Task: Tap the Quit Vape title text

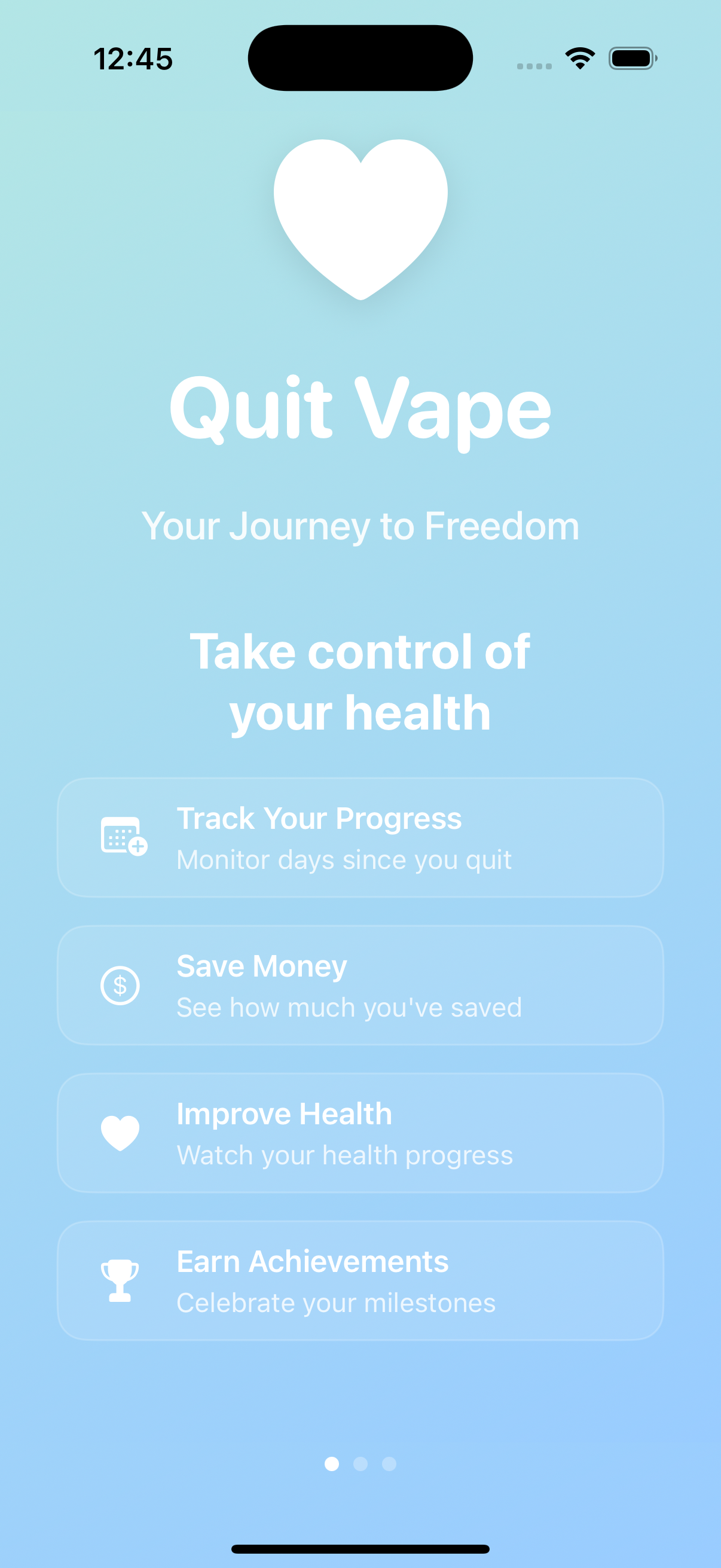Action: (360, 408)
